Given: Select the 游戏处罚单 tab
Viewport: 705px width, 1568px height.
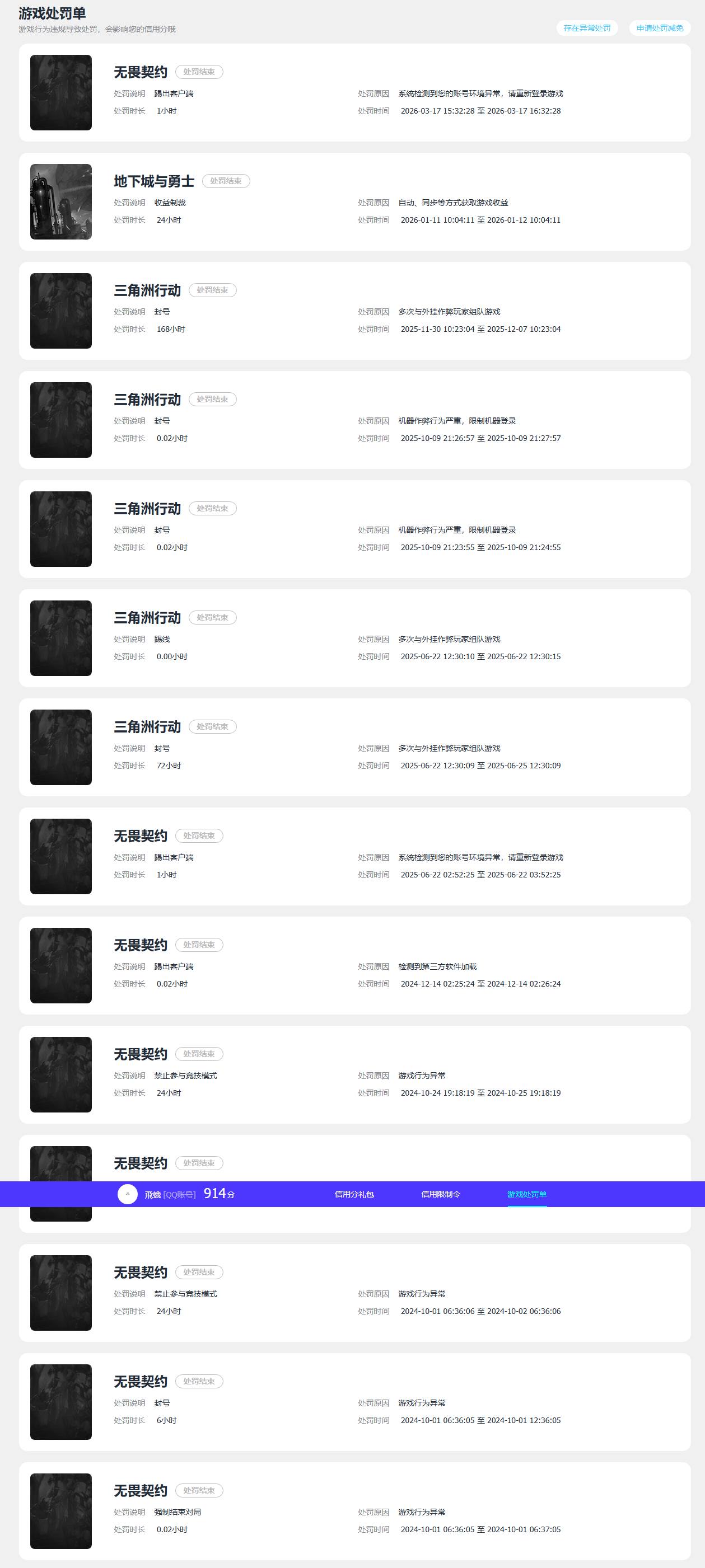Looking at the screenshot, I should coord(527,1194).
